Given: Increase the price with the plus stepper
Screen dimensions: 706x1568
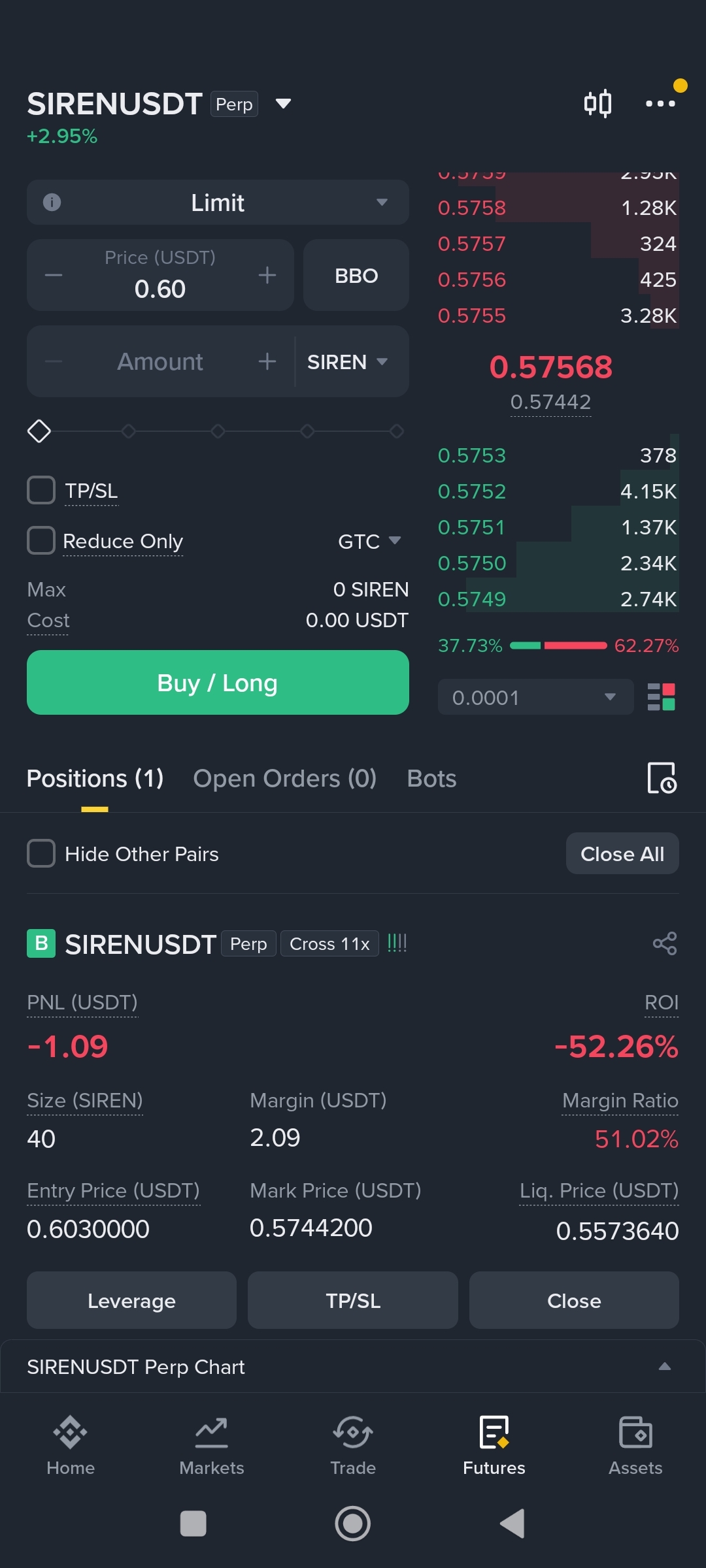Looking at the screenshot, I should point(267,275).
